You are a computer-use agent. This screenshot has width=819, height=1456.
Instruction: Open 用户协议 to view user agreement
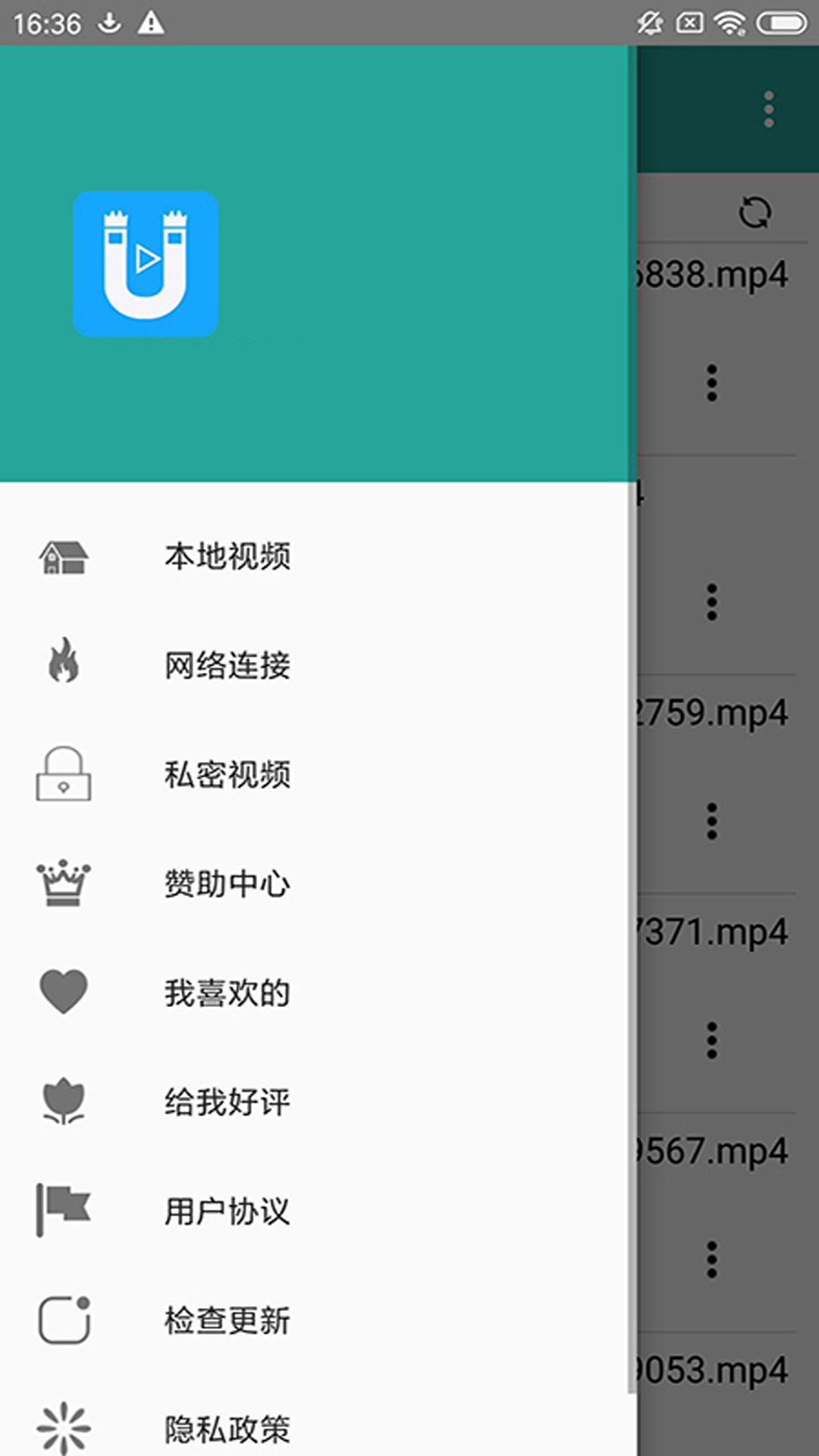[226, 1211]
